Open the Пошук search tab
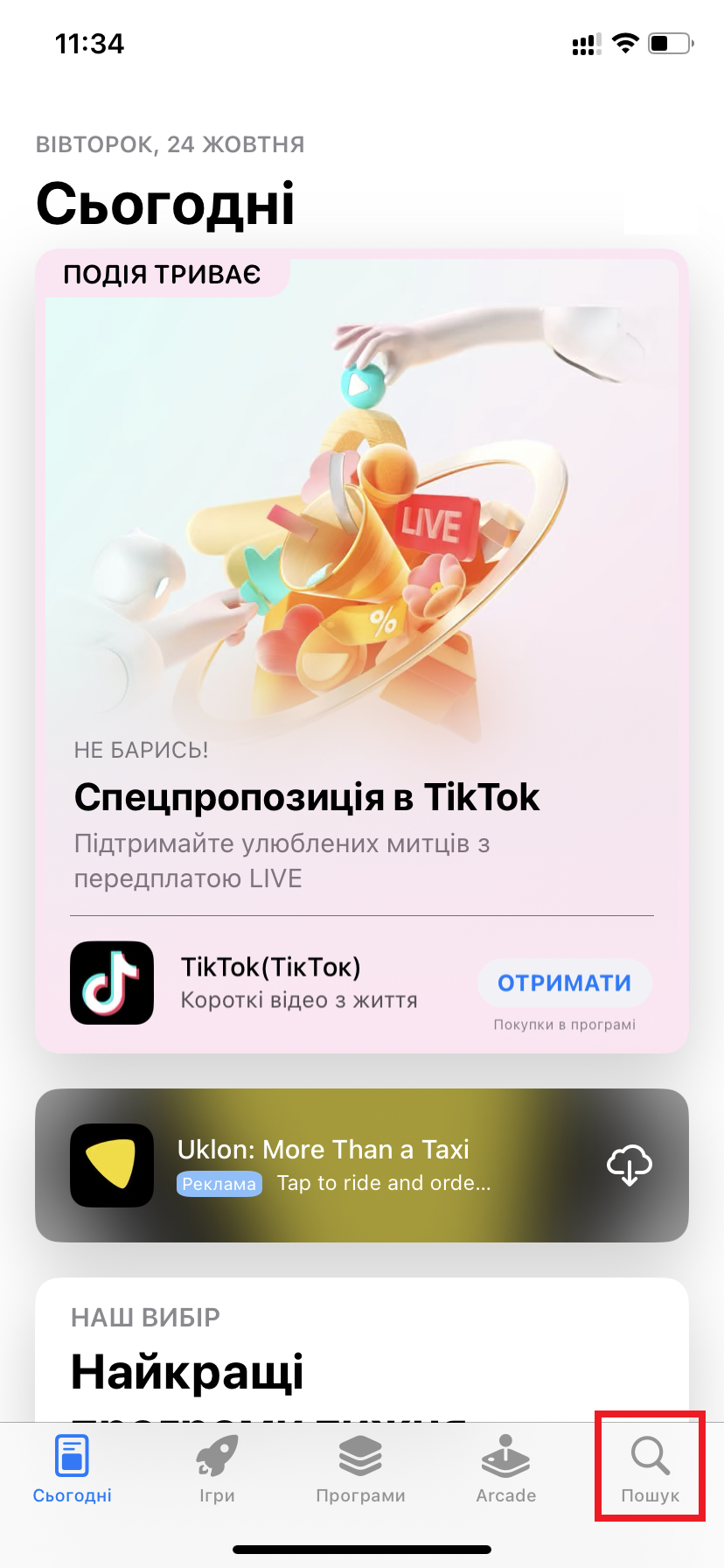 [x=650, y=1469]
